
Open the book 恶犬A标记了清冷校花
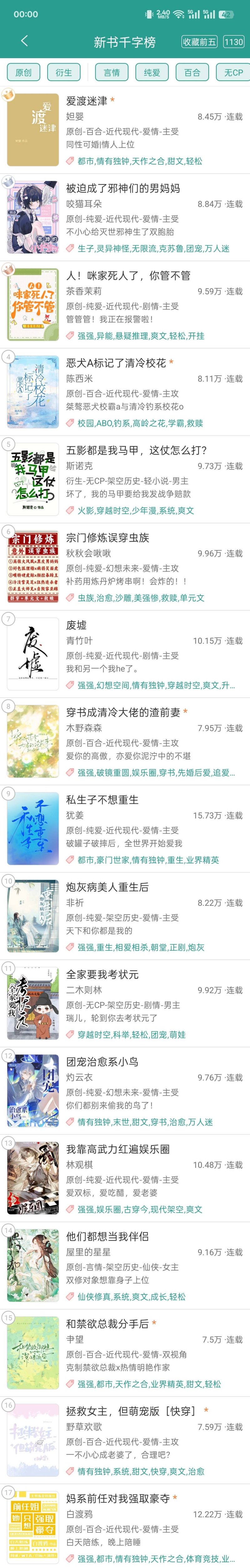[116, 363]
